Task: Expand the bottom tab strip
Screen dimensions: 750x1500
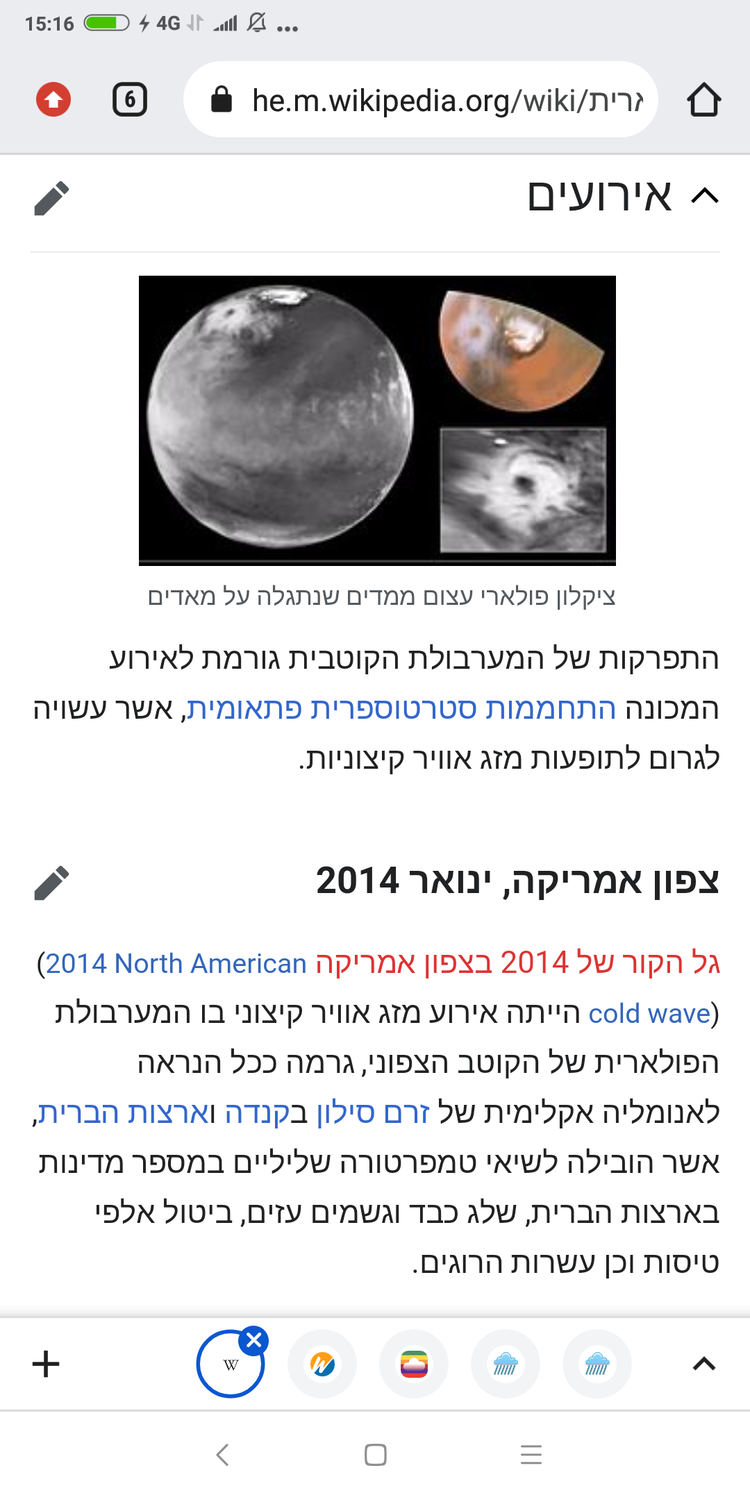Action: (x=704, y=1364)
